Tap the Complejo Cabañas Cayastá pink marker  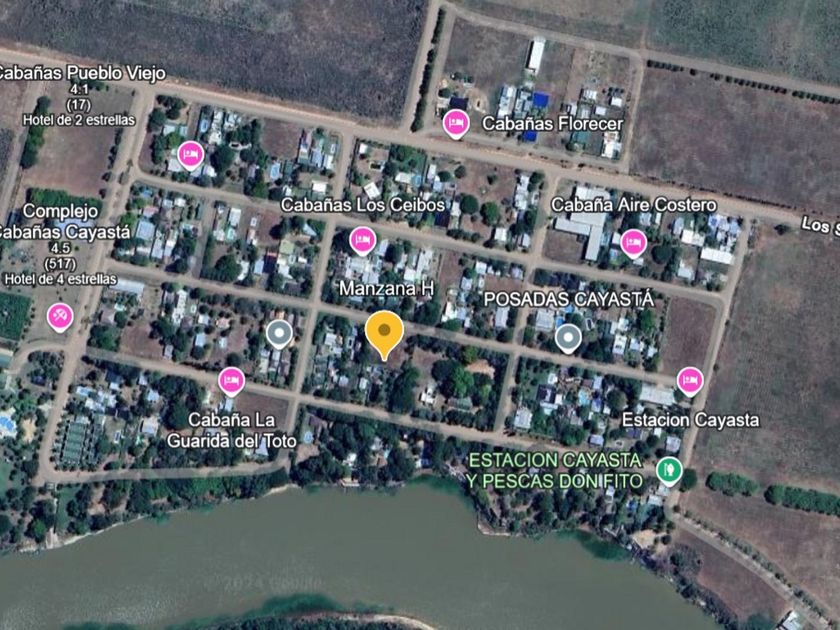click(x=60, y=316)
